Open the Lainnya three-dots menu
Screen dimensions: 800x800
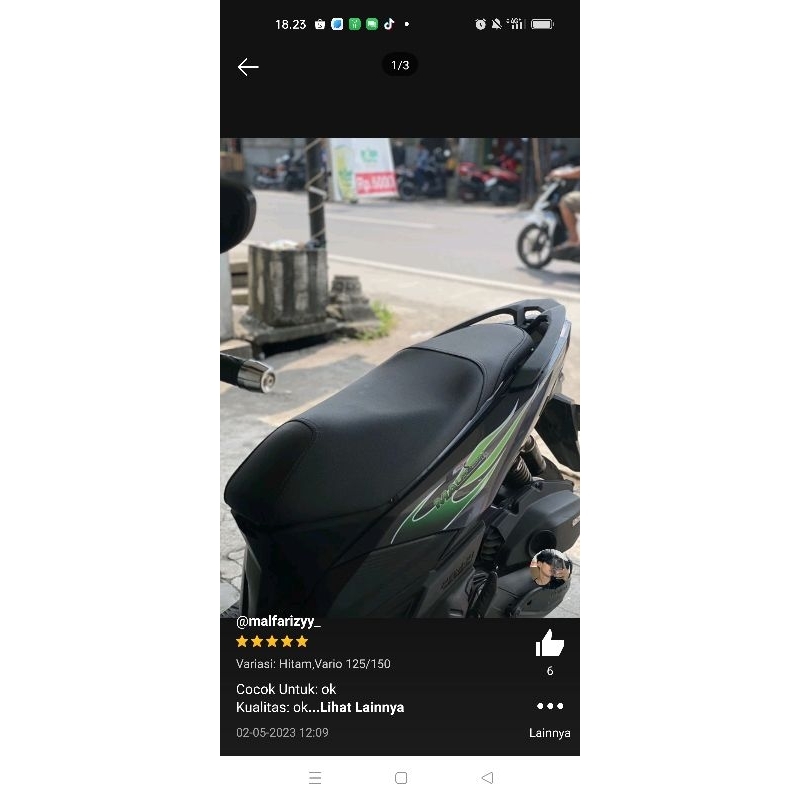coord(549,706)
